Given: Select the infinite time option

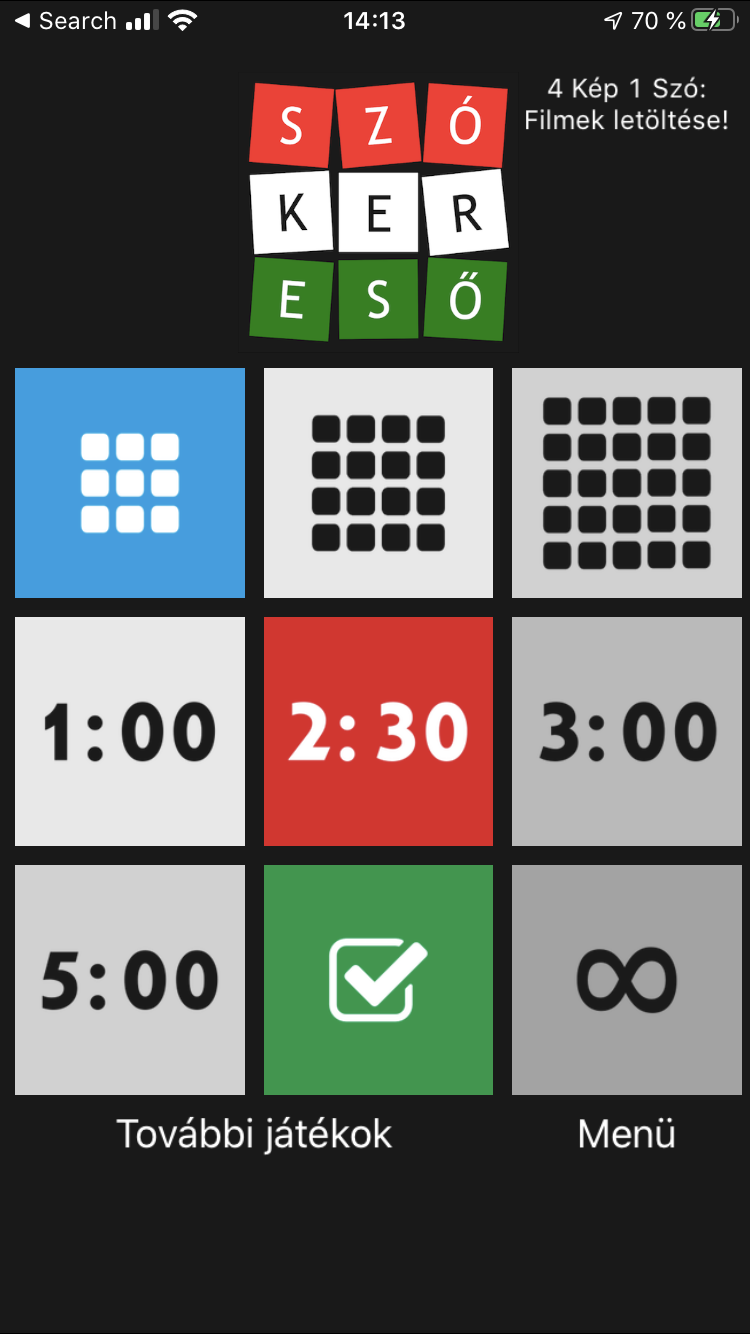Looking at the screenshot, I should pyautogui.click(x=627, y=980).
